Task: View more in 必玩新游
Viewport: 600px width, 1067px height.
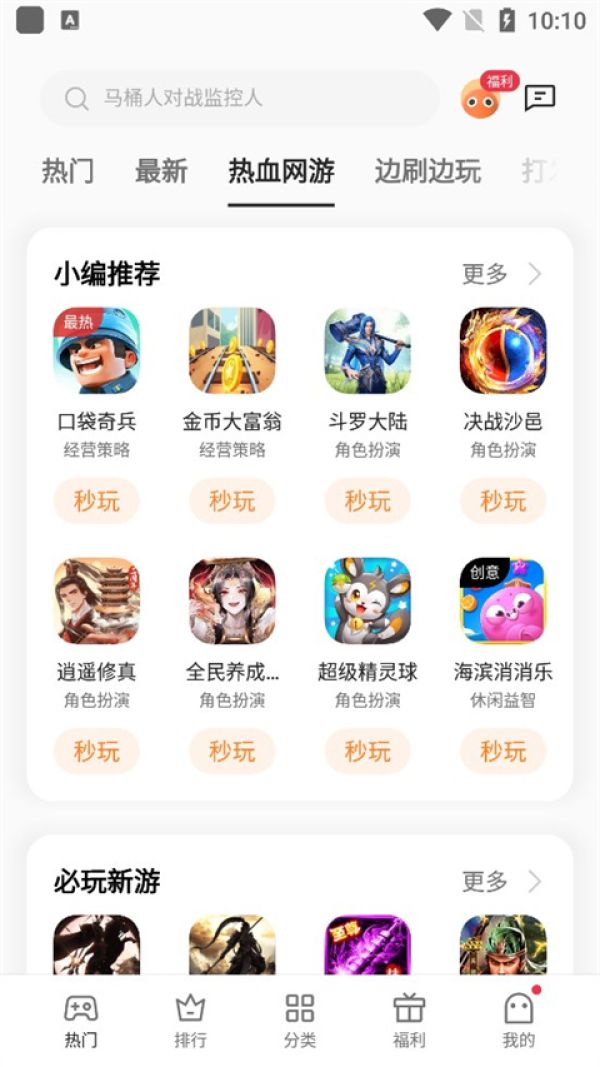Action: click(502, 881)
